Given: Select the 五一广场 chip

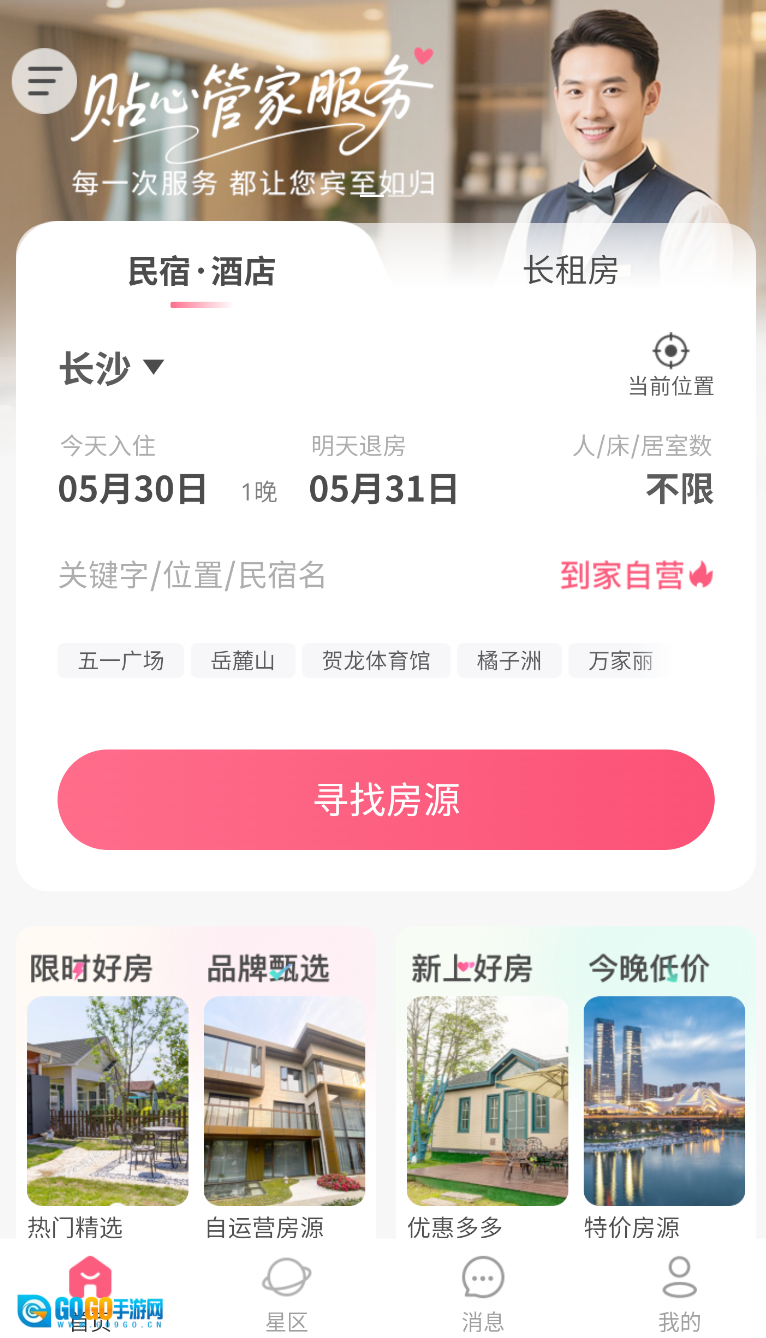Looking at the screenshot, I should [121, 661].
